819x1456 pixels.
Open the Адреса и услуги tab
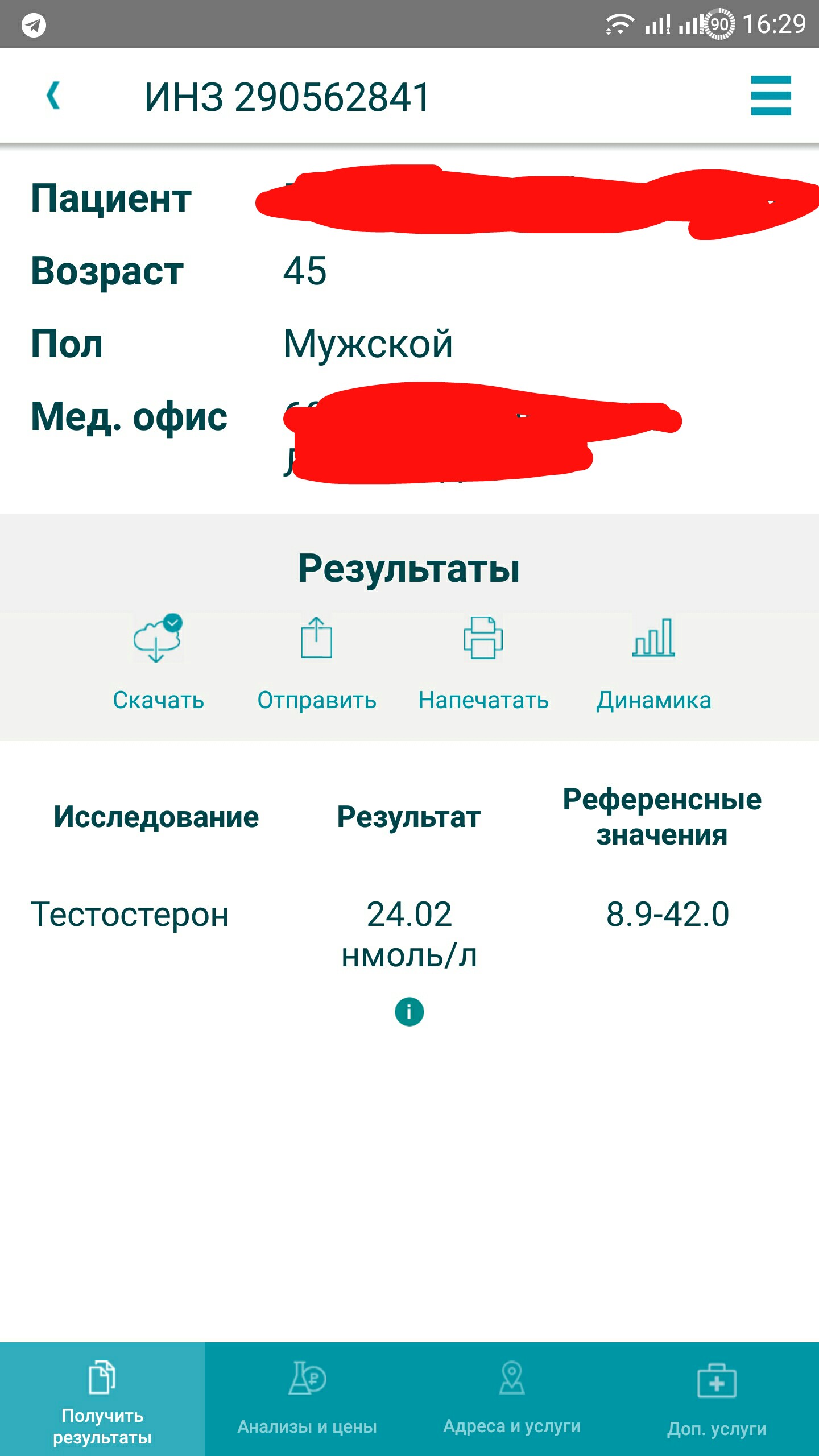512,1399
